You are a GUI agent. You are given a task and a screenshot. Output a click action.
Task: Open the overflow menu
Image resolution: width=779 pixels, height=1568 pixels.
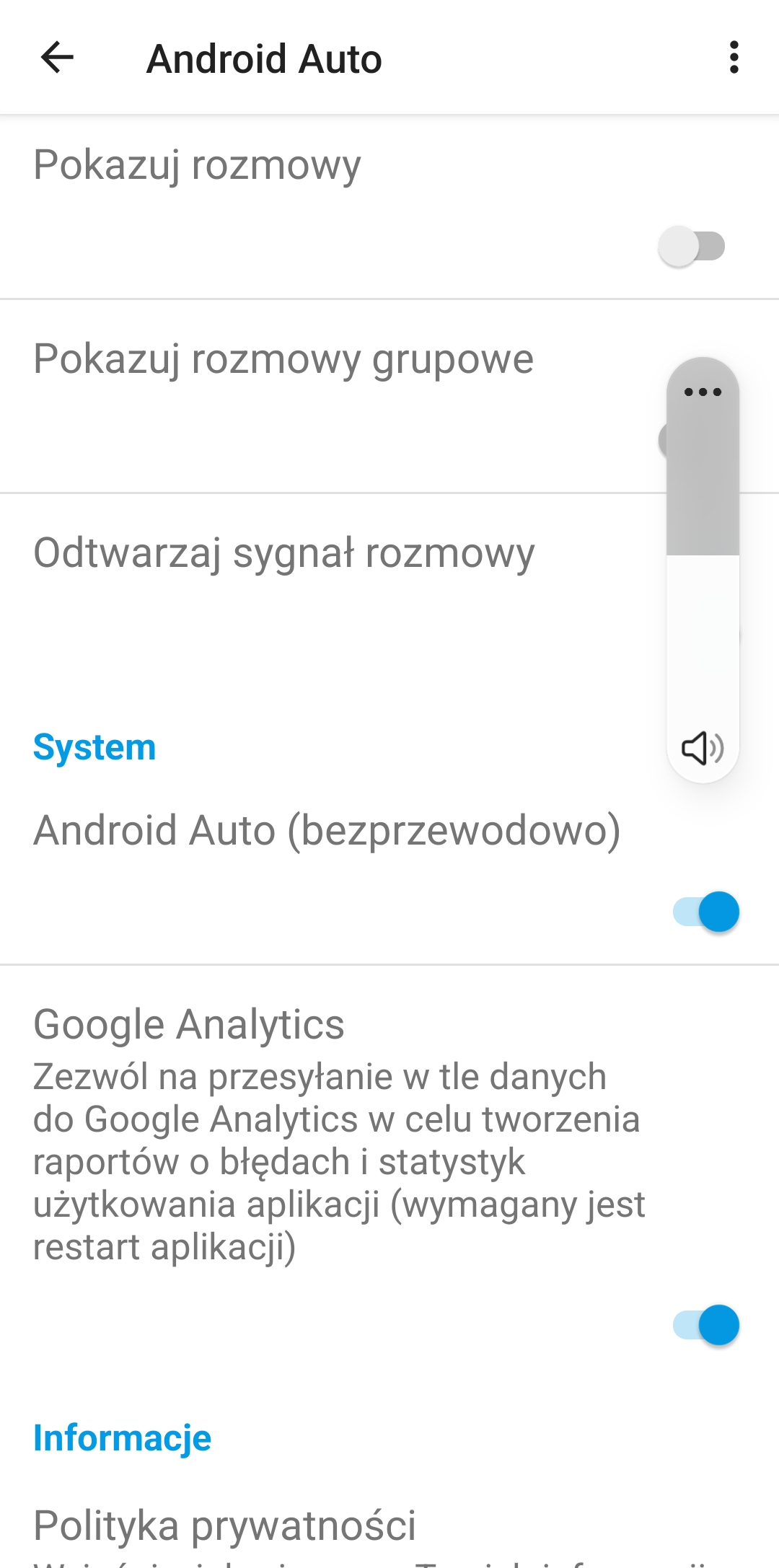(x=734, y=58)
